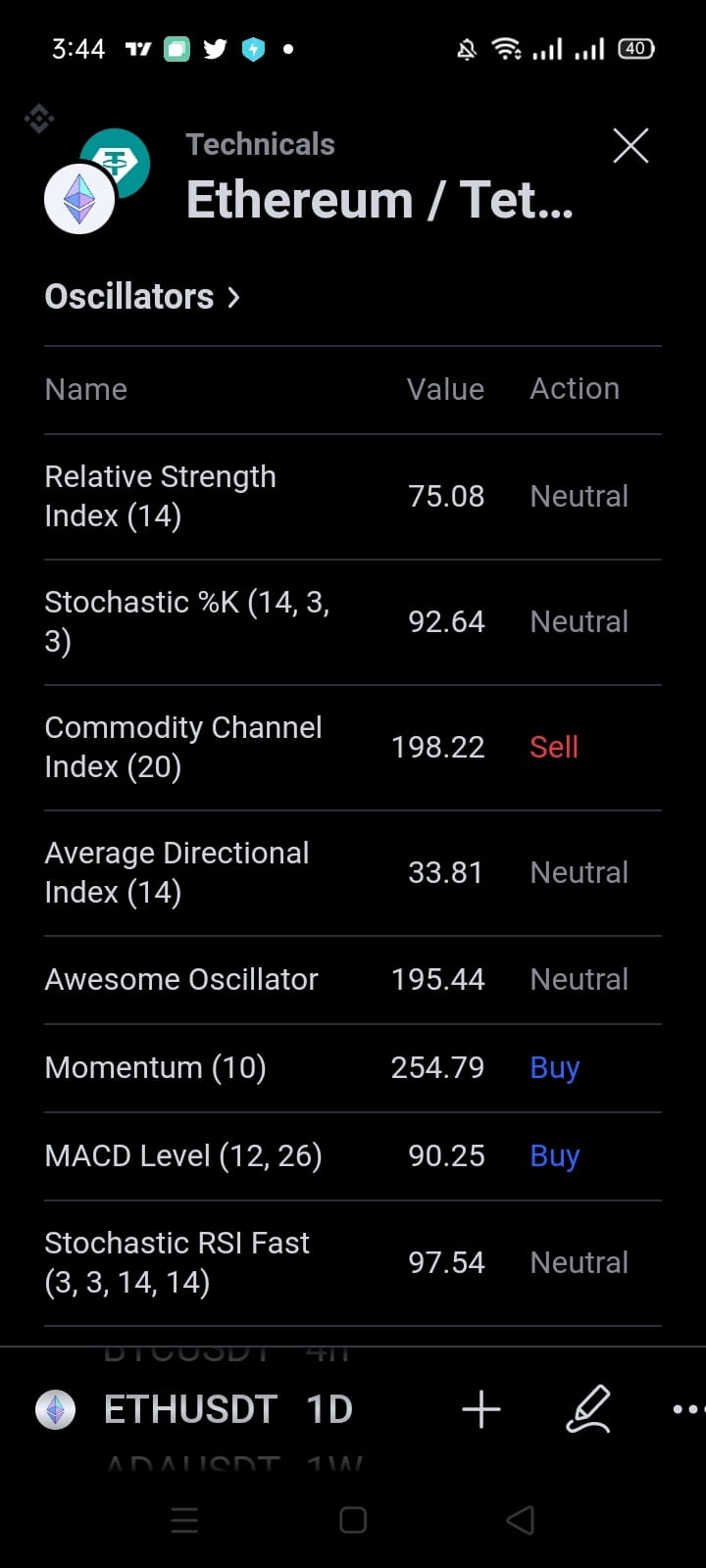Close the Technicals panel
The width and height of the screenshot is (706, 1568).
click(630, 146)
